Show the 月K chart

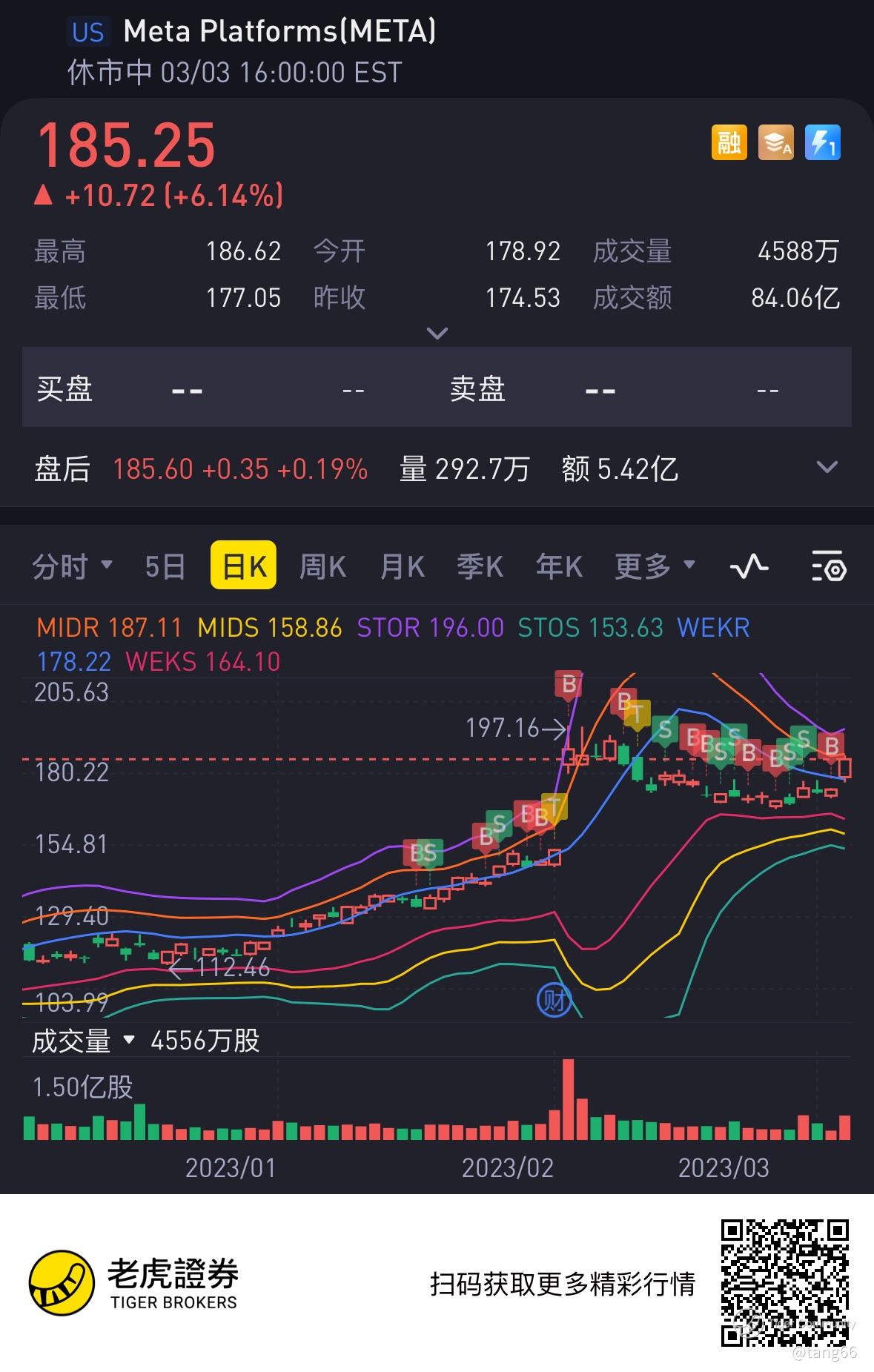[x=402, y=567]
